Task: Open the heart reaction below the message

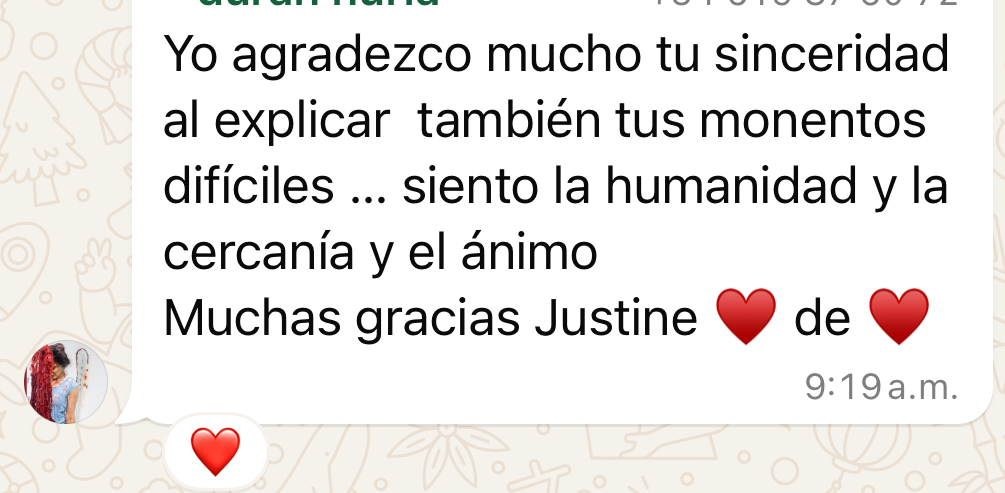Action: coord(215,451)
